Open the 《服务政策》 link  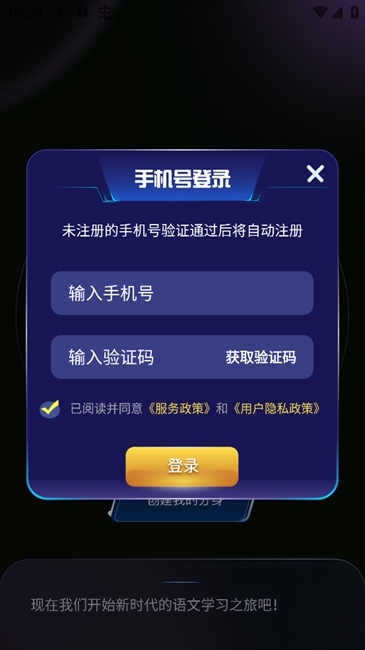180,409
